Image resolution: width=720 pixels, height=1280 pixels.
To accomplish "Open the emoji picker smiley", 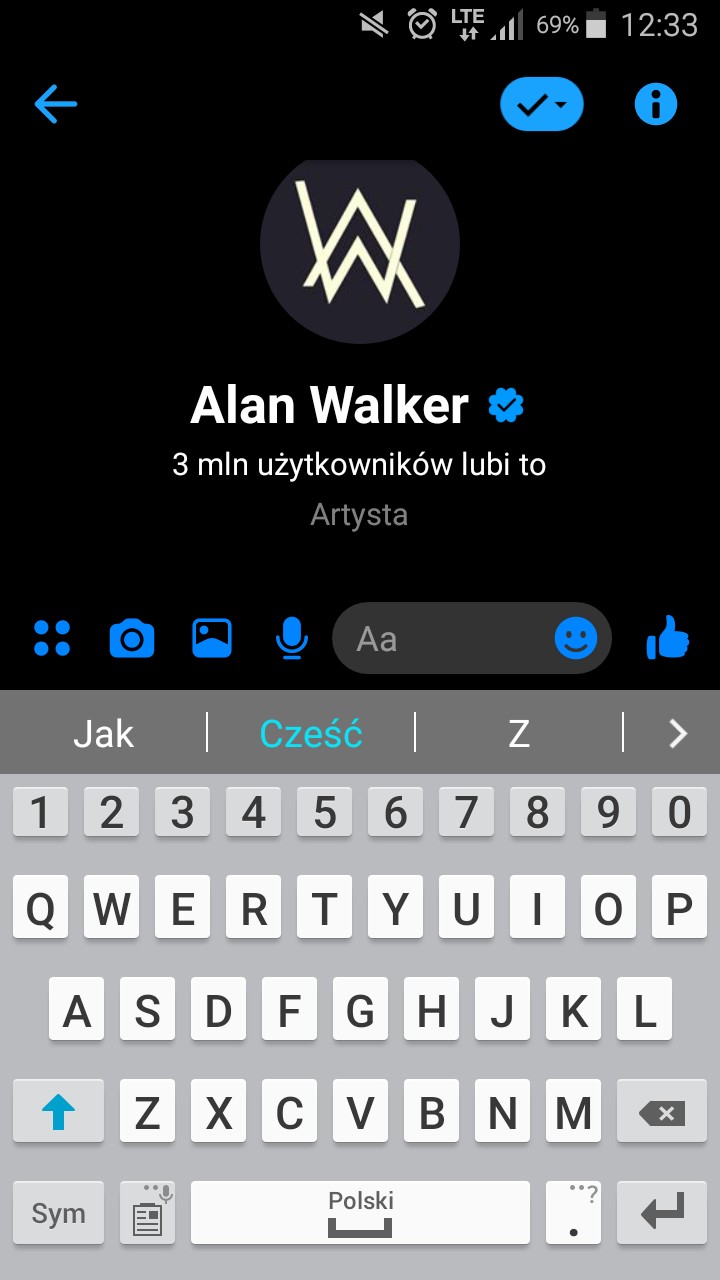I will [x=576, y=638].
